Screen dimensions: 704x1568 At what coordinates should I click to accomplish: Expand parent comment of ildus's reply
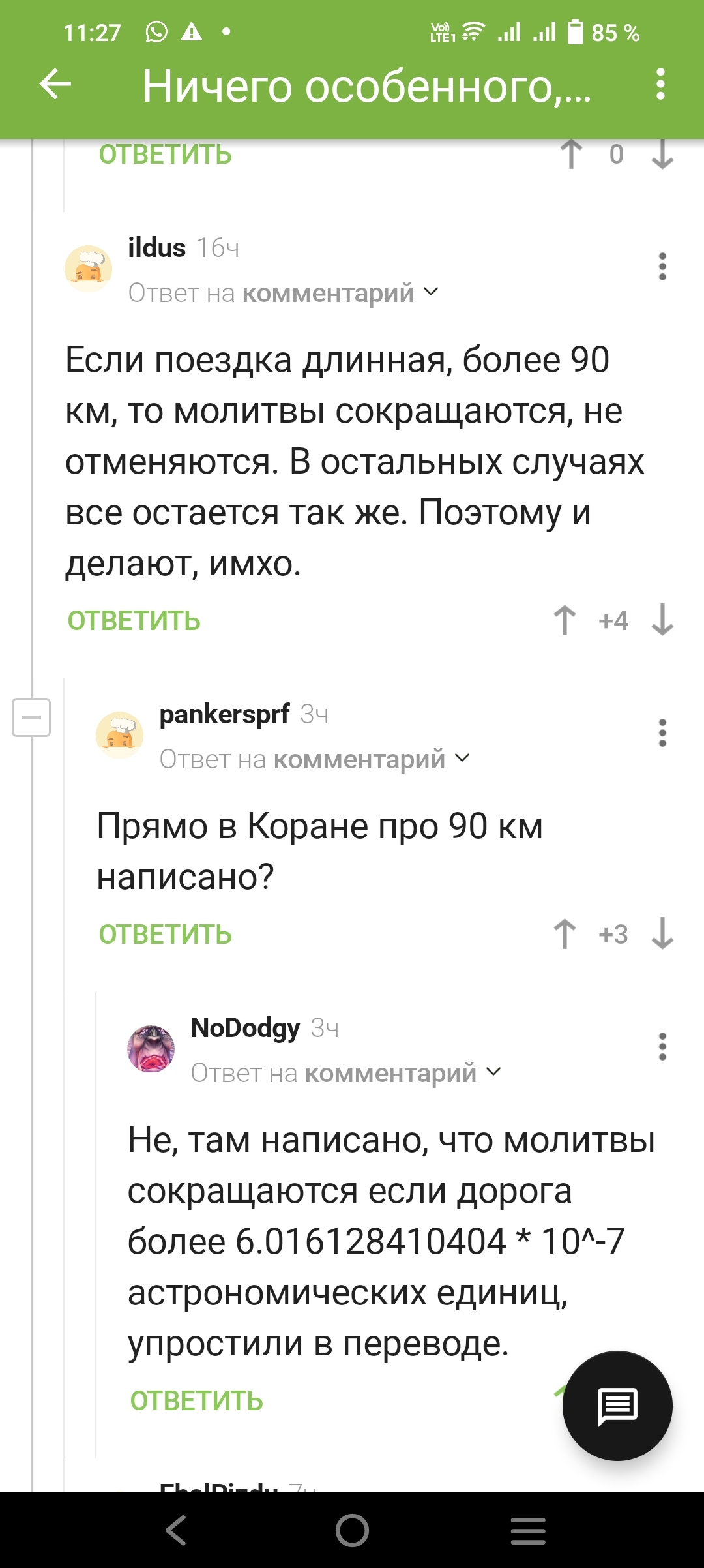tap(284, 293)
